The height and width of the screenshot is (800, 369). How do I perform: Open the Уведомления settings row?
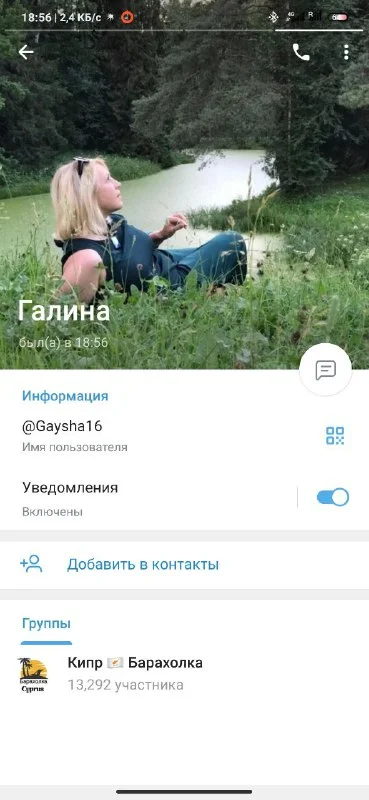click(x=148, y=497)
